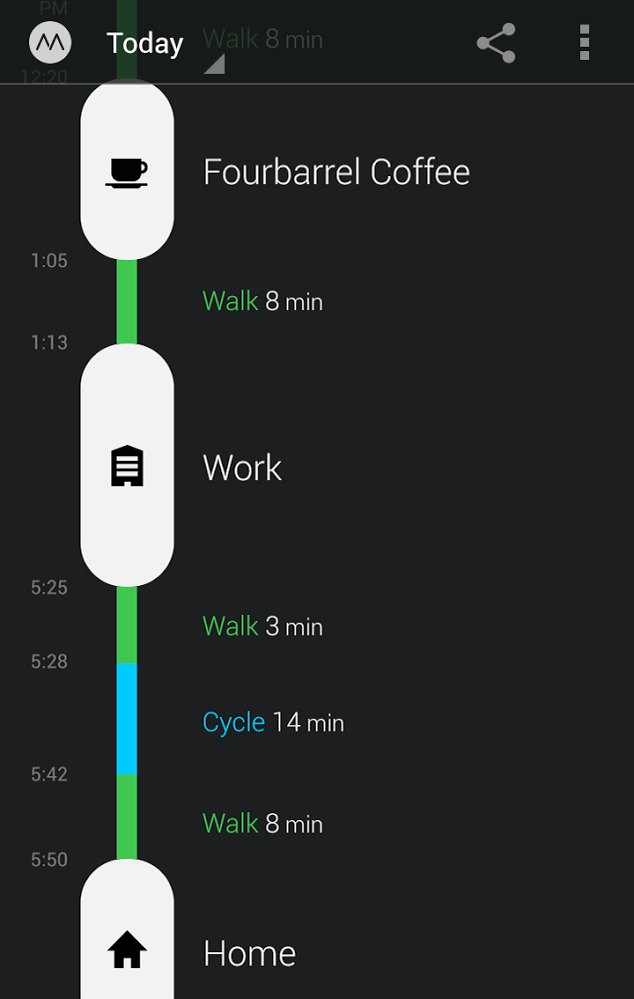Open the Cycle 14 min segment
This screenshot has width=634, height=999.
[x=272, y=722]
